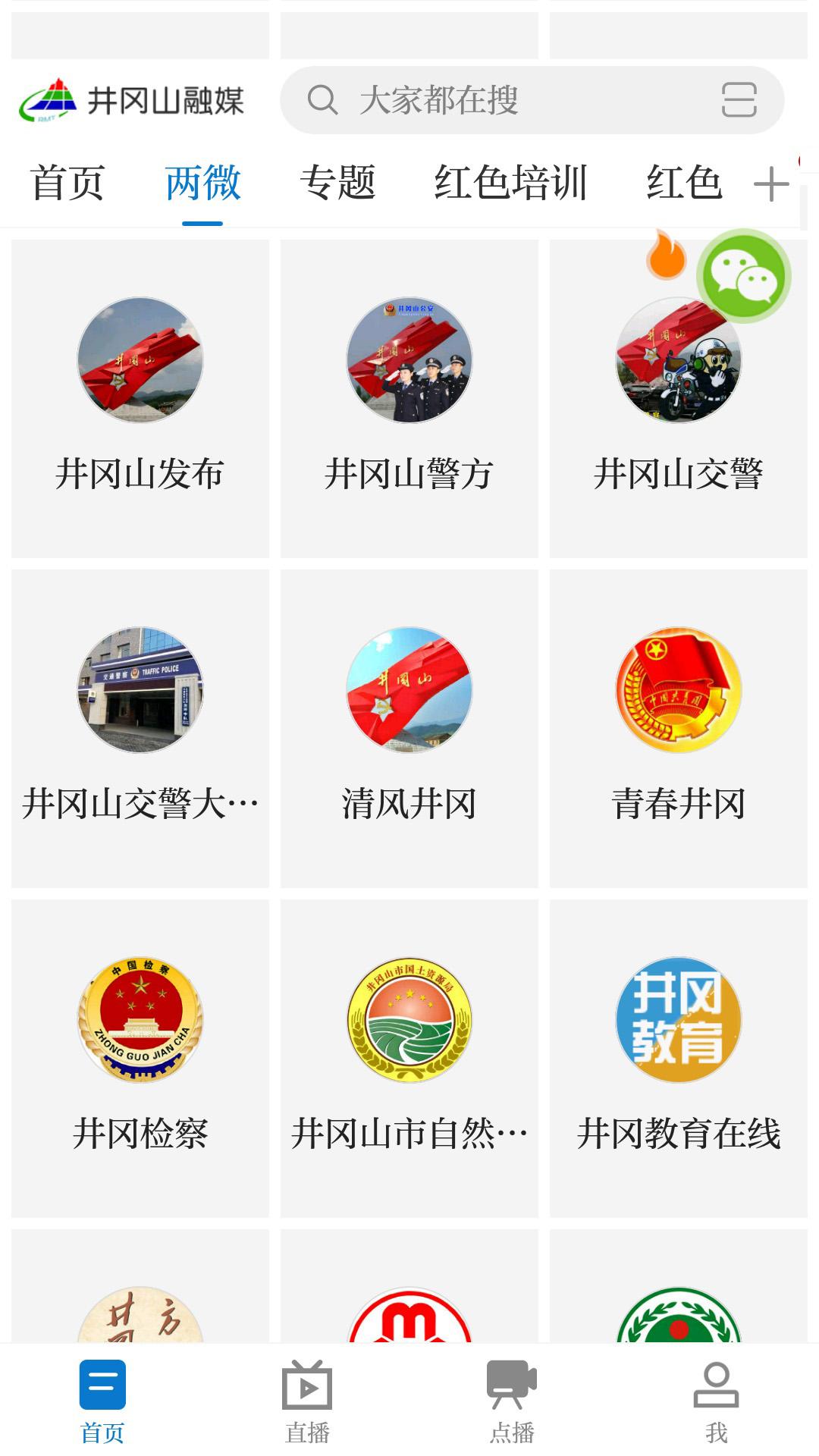Open the scan icon in search bar
The height and width of the screenshot is (1456, 819).
click(739, 100)
